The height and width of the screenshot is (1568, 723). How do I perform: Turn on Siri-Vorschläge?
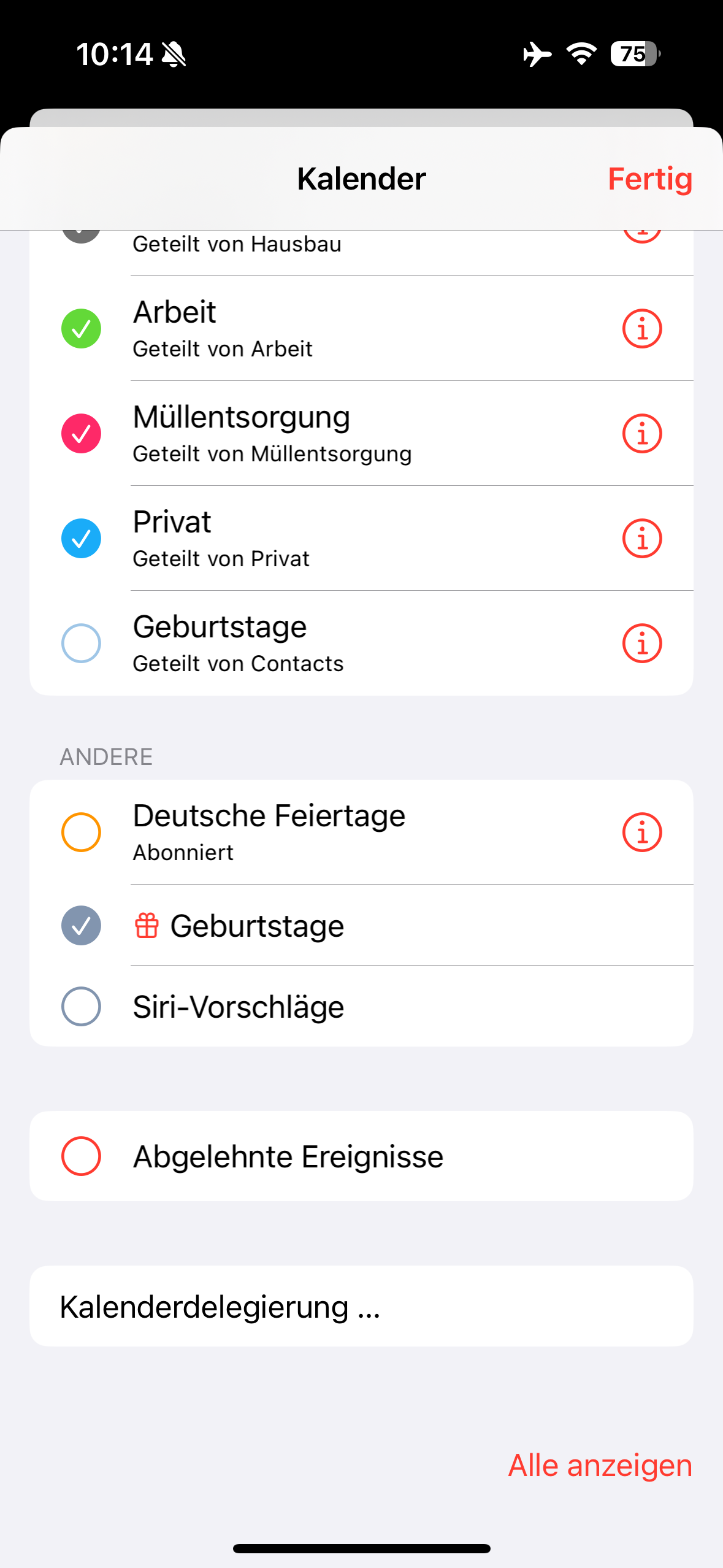coord(82,1007)
